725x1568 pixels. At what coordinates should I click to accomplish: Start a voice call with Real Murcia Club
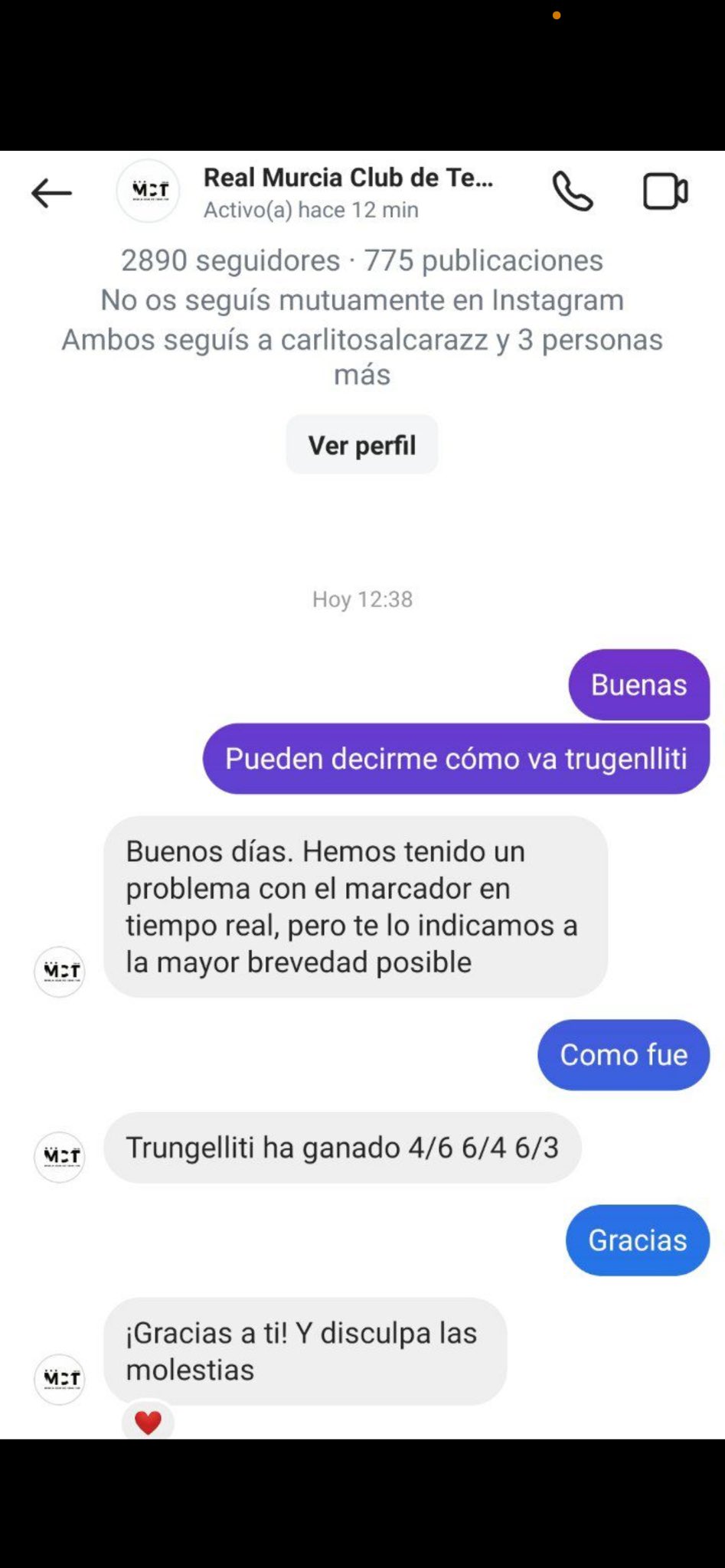coord(573,191)
